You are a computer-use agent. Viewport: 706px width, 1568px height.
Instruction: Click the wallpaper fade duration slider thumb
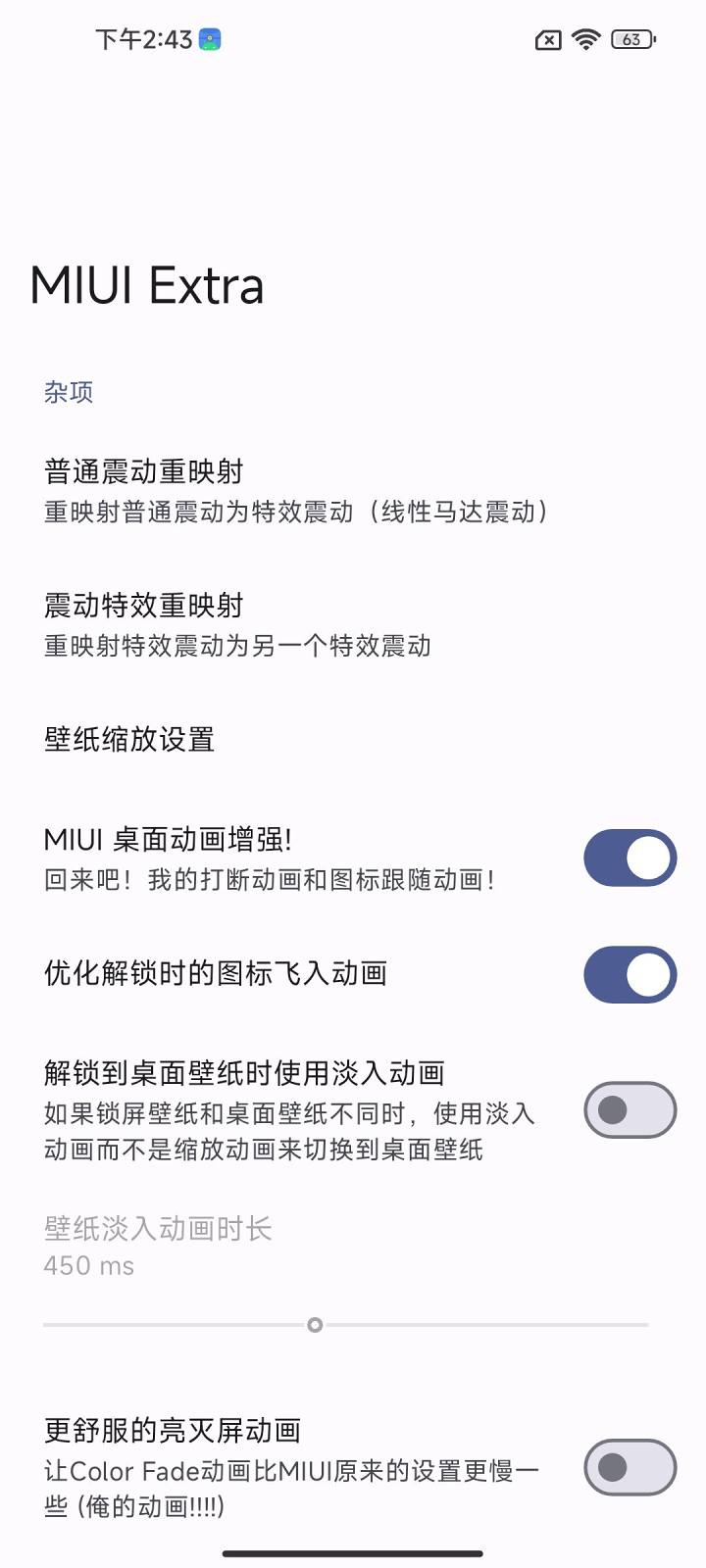click(316, 1325)
